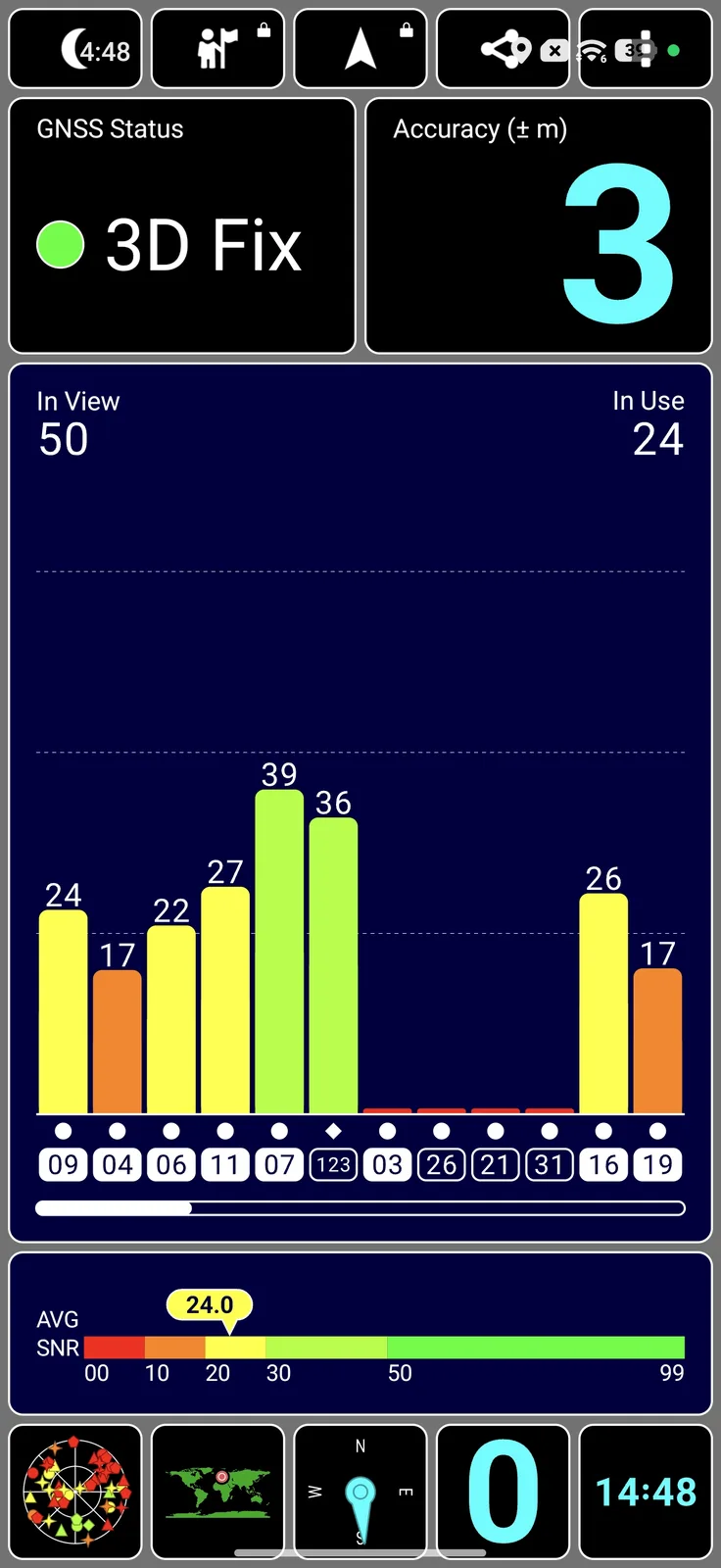Open the locked navigation arrow tile
Image resolution: width=721 pixels, height=1568 pixels.
[x=360, y=49]
